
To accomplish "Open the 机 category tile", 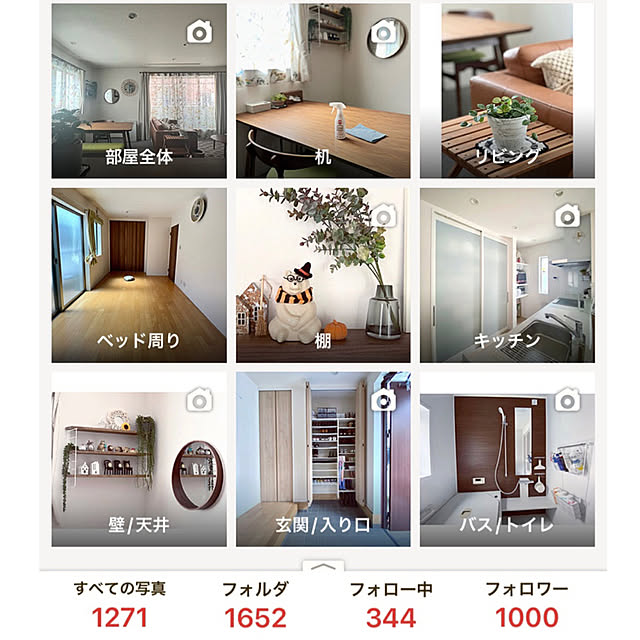I will 322,92.
